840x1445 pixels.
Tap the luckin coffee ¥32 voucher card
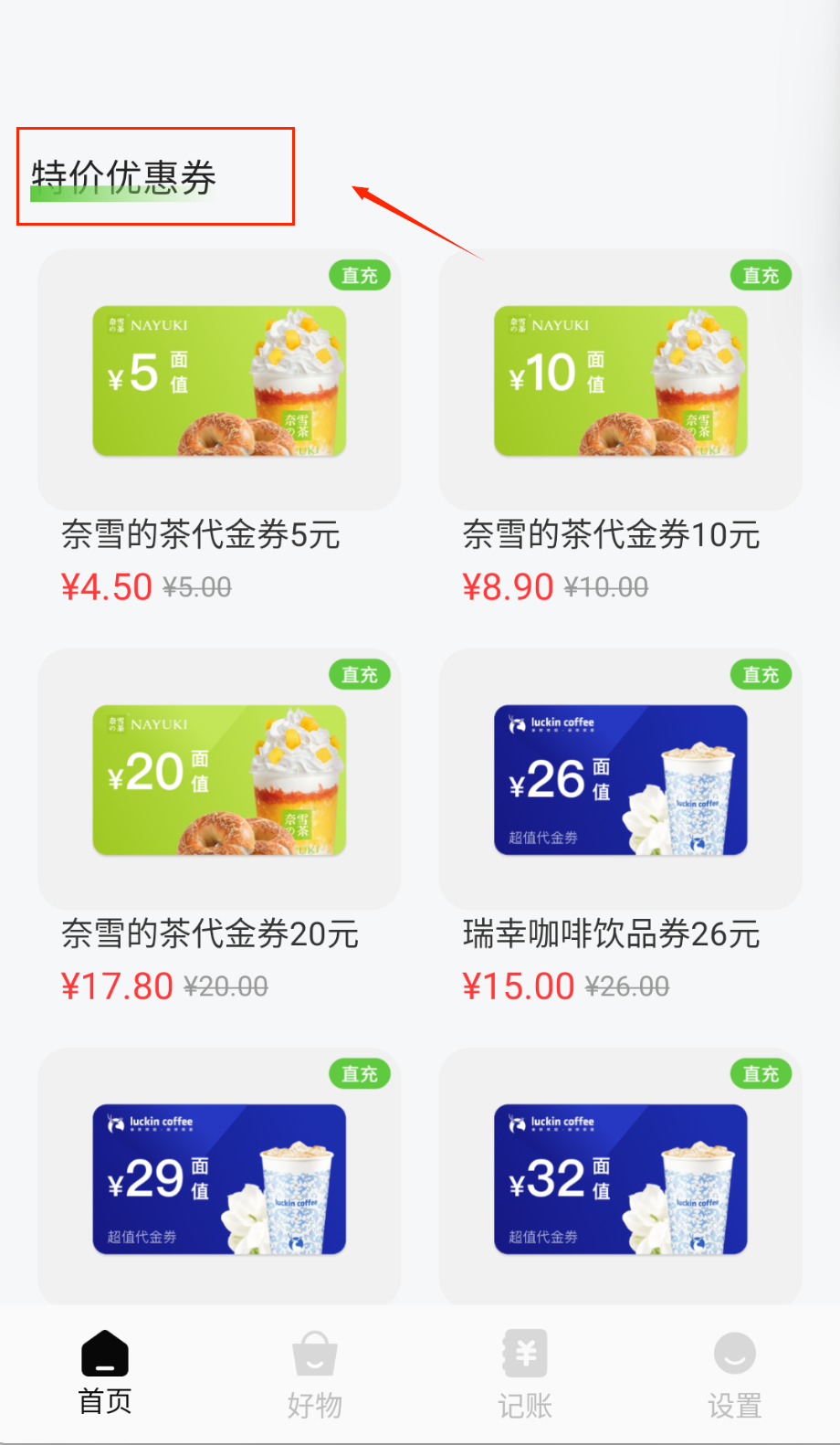pyautogui.click(x=621, y=1179)
